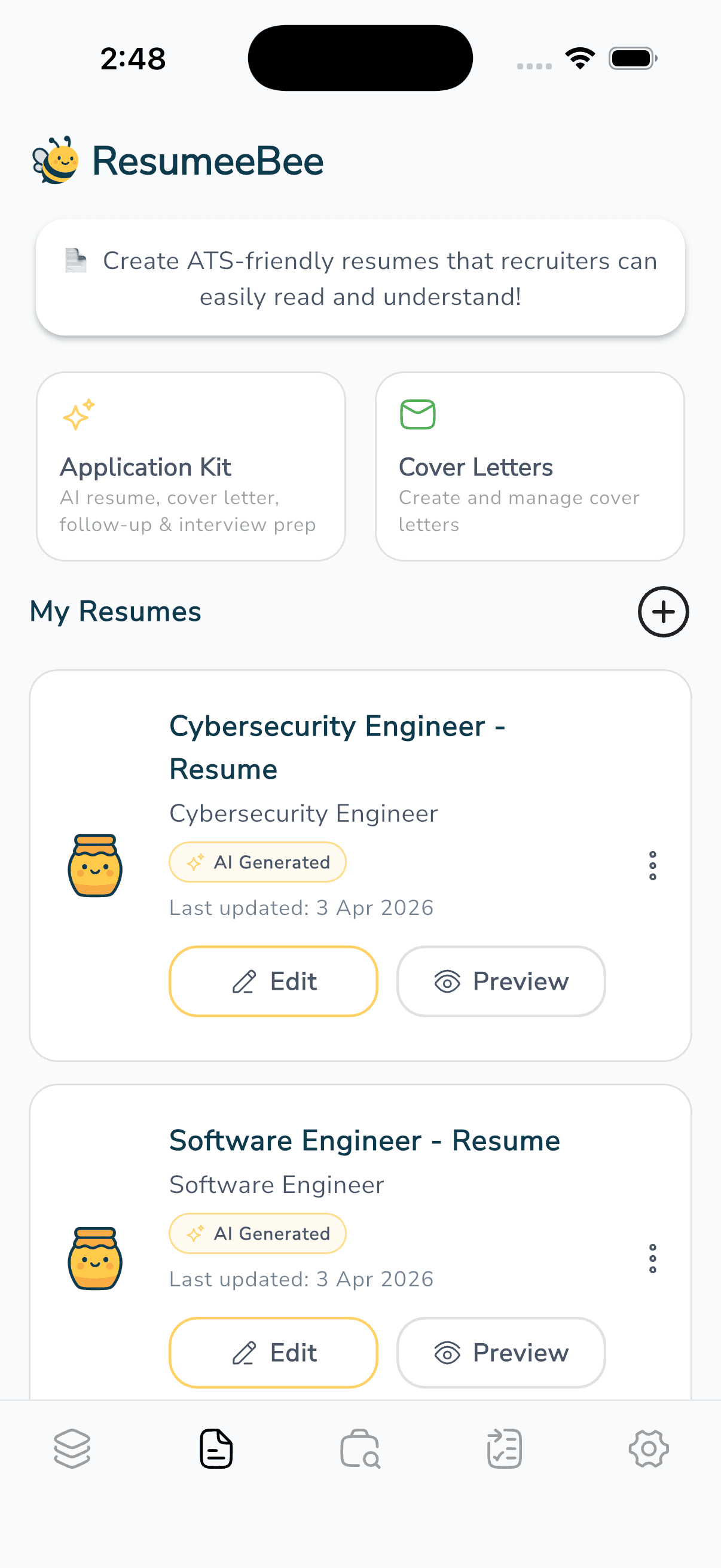
Task: Tap the honey jar thumbnail on Cybersecurity resume
Action: pos(95,865)
